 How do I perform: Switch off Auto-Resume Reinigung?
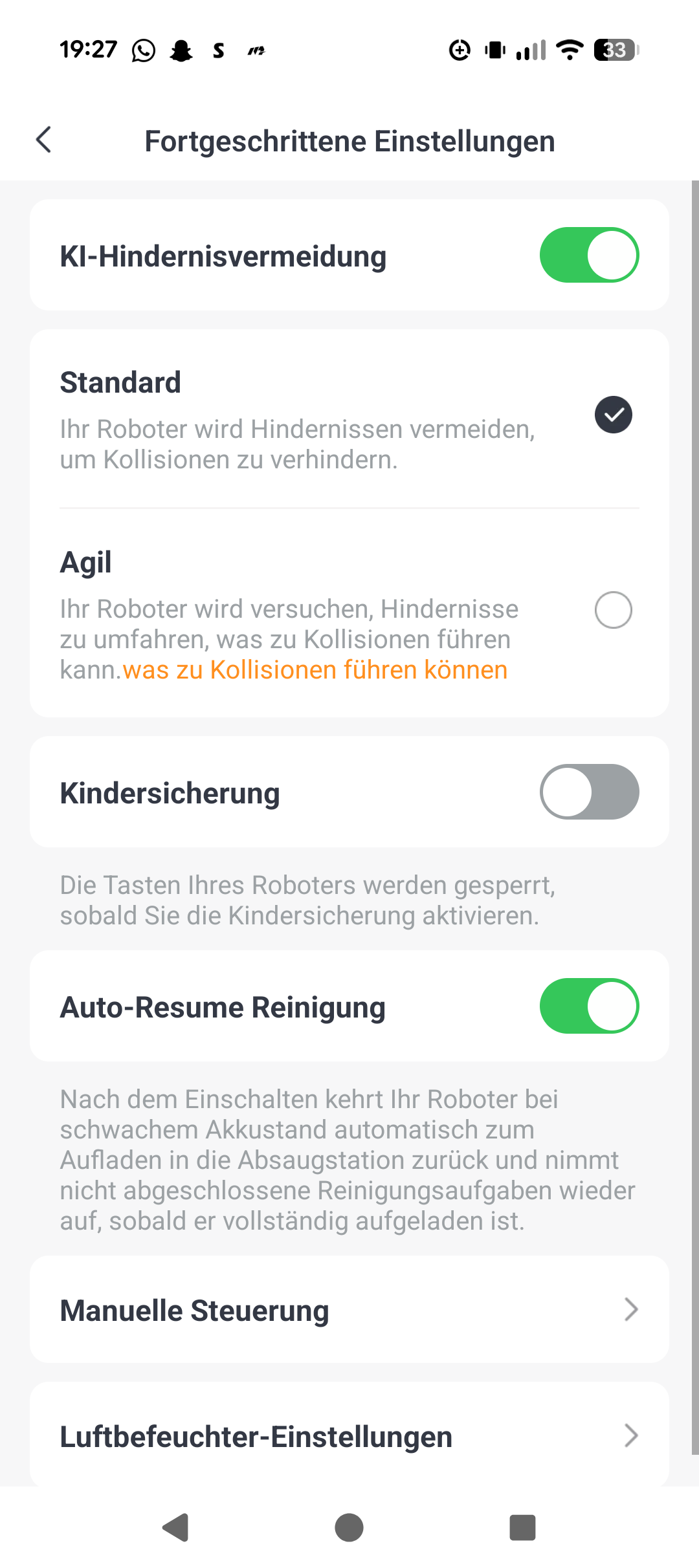pyautogui.click(x=589, y=1006)
